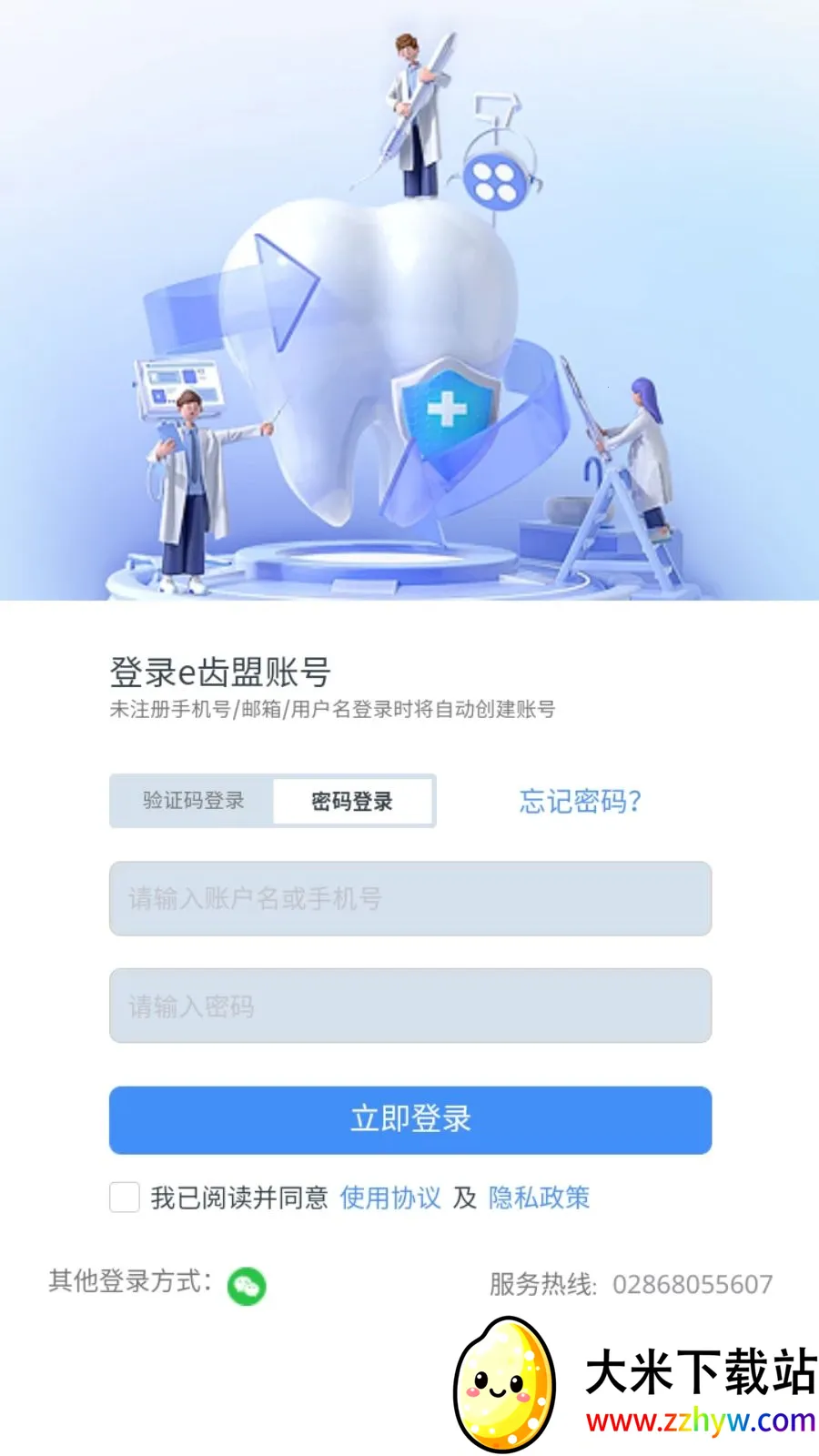
Task: Open the 使用协议 link
Action: pyautogui.click(x=390, y=1198)
